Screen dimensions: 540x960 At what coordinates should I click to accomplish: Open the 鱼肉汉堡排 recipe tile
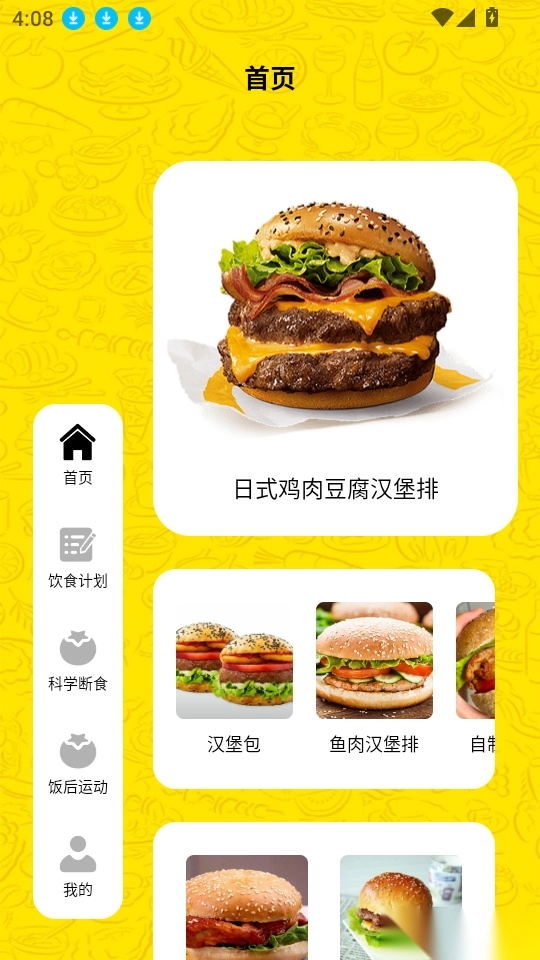374,678
